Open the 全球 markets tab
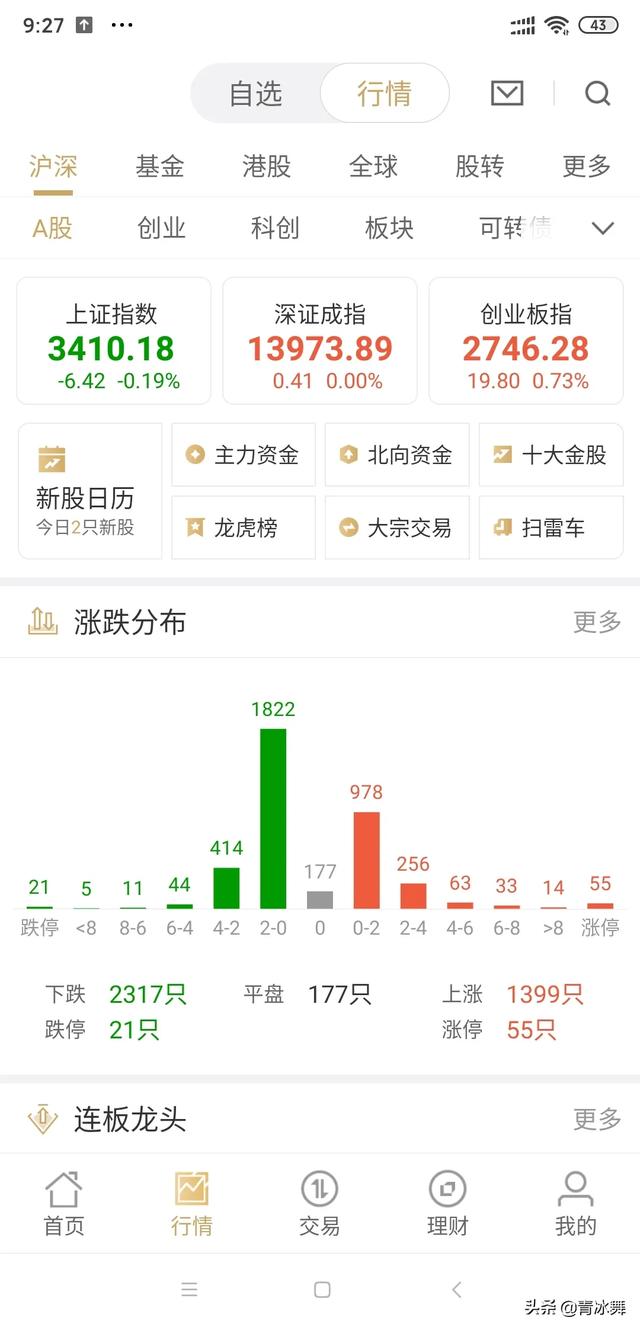 tap(373, 166)
